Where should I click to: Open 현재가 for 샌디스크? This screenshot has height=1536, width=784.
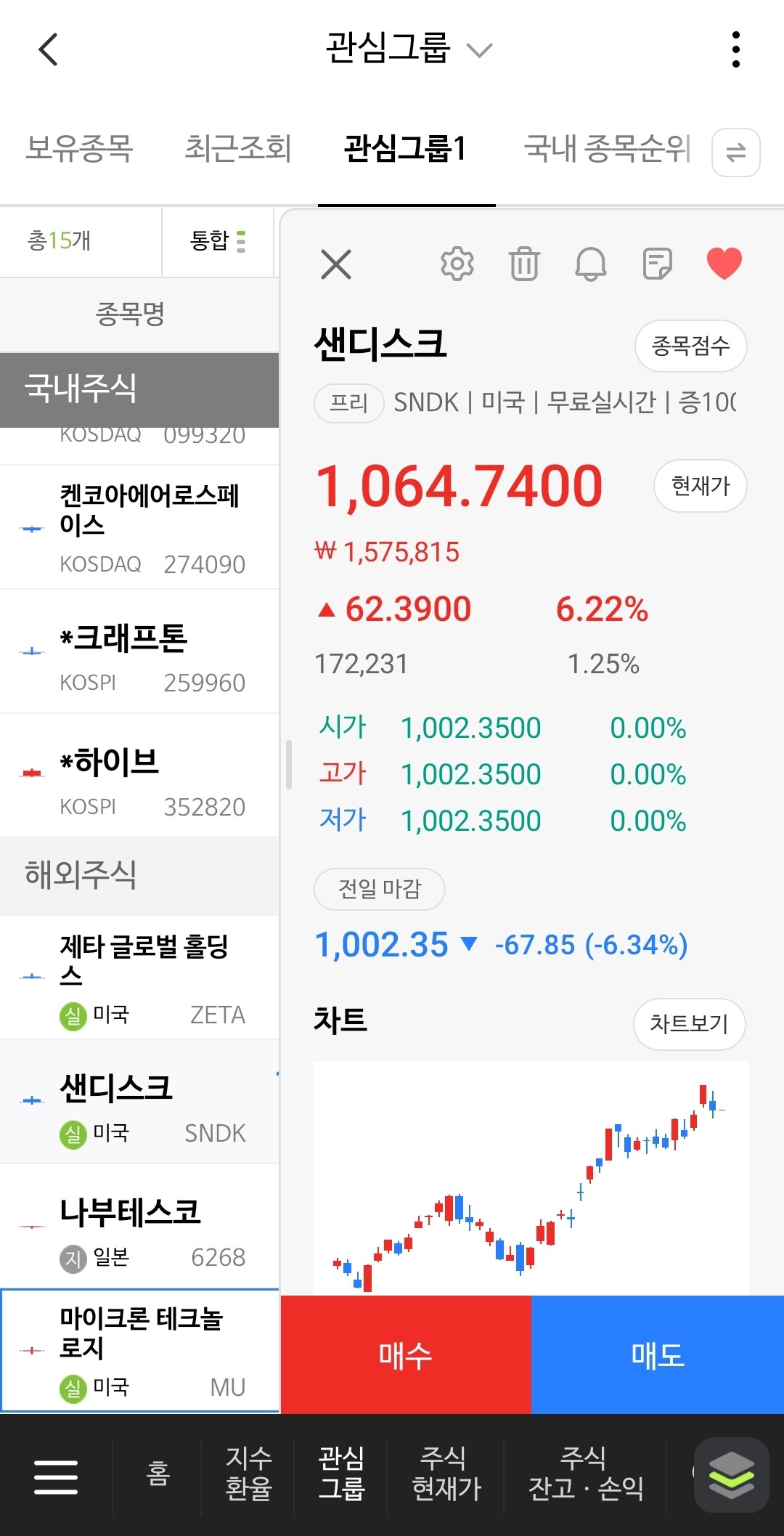pos(700,485)
